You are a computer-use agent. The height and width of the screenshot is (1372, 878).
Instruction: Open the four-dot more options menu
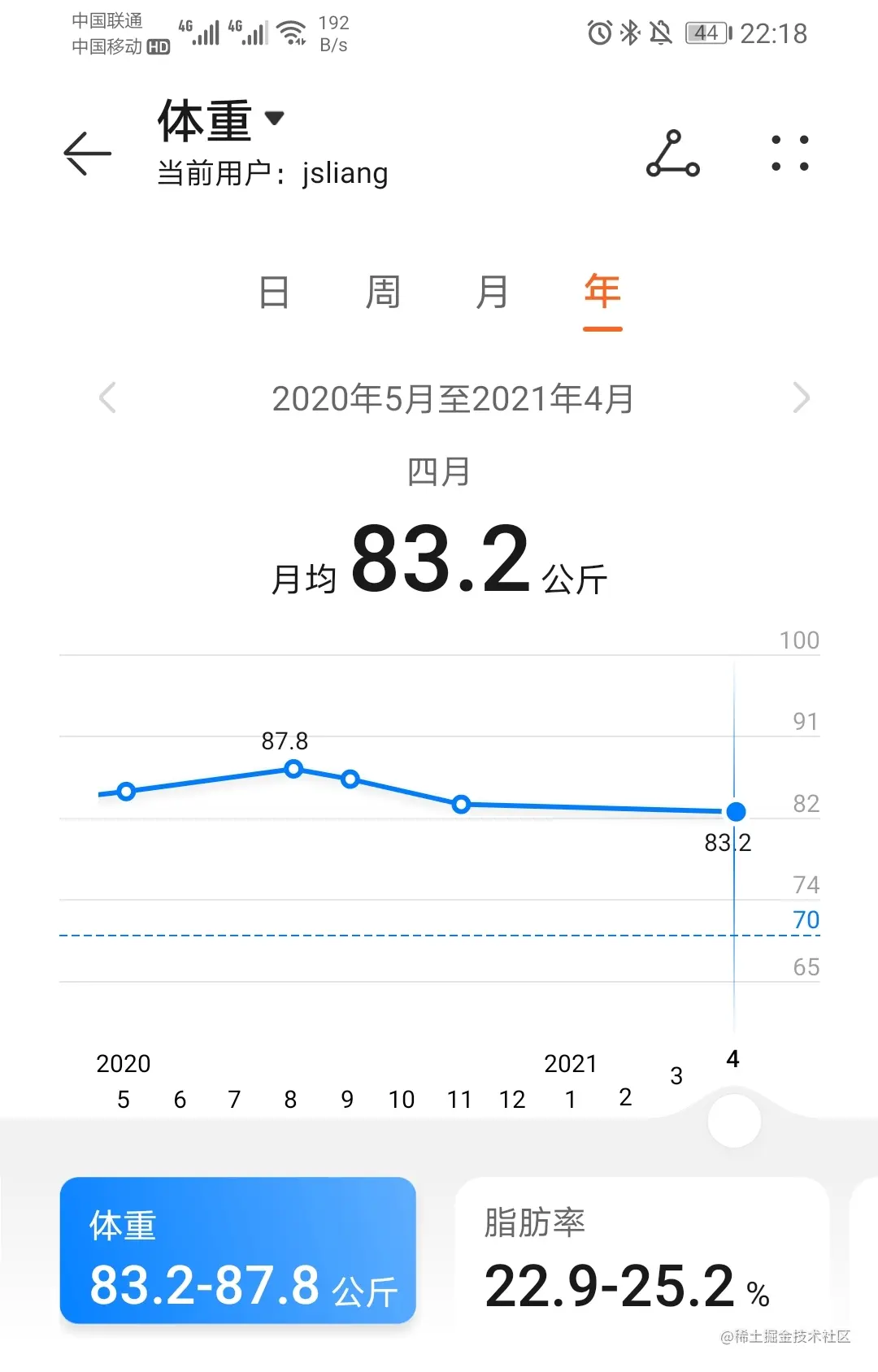pos(789,153)
